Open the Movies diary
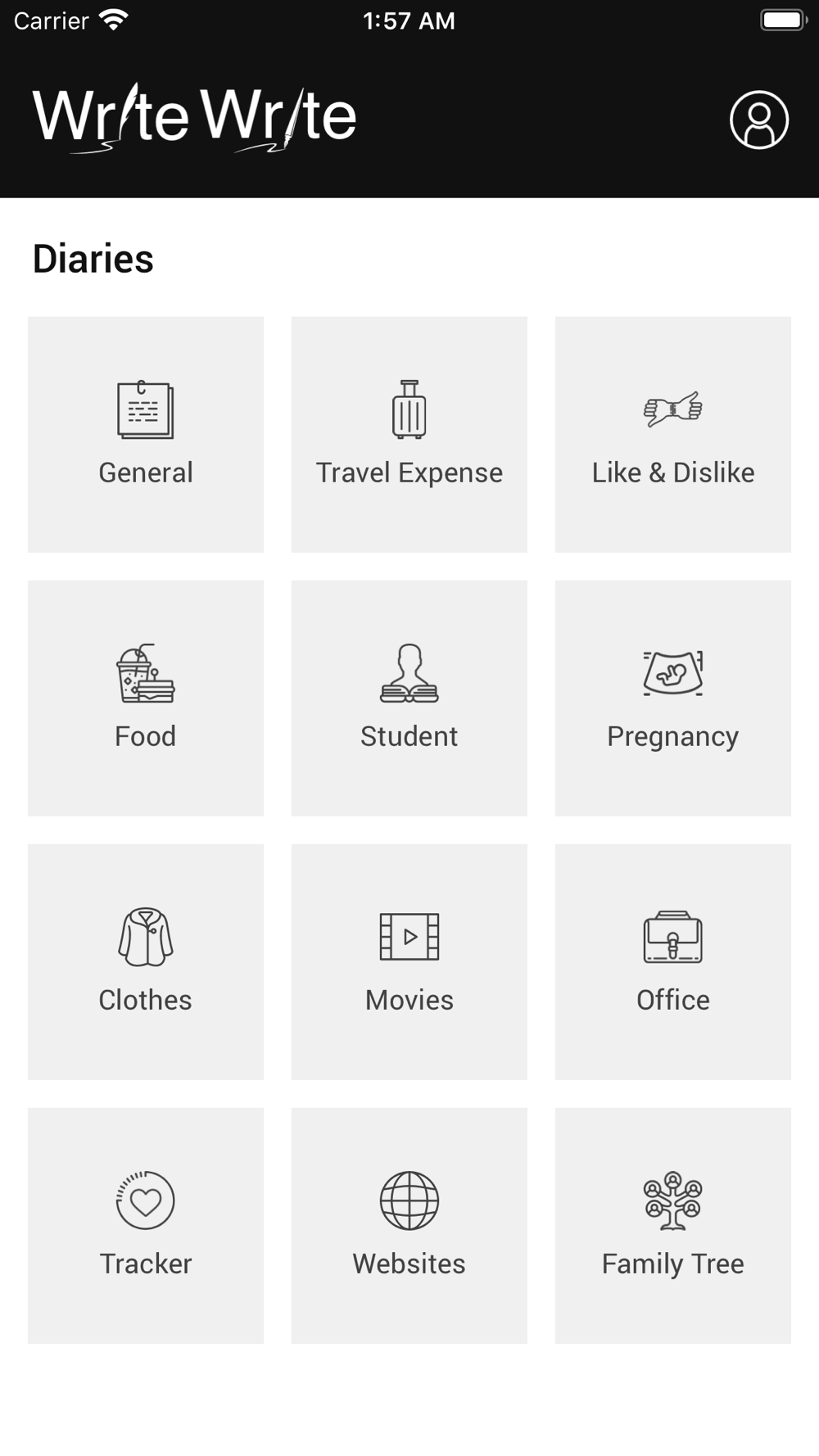Viewport: 819px width, 1456px height. pos(409,962)
